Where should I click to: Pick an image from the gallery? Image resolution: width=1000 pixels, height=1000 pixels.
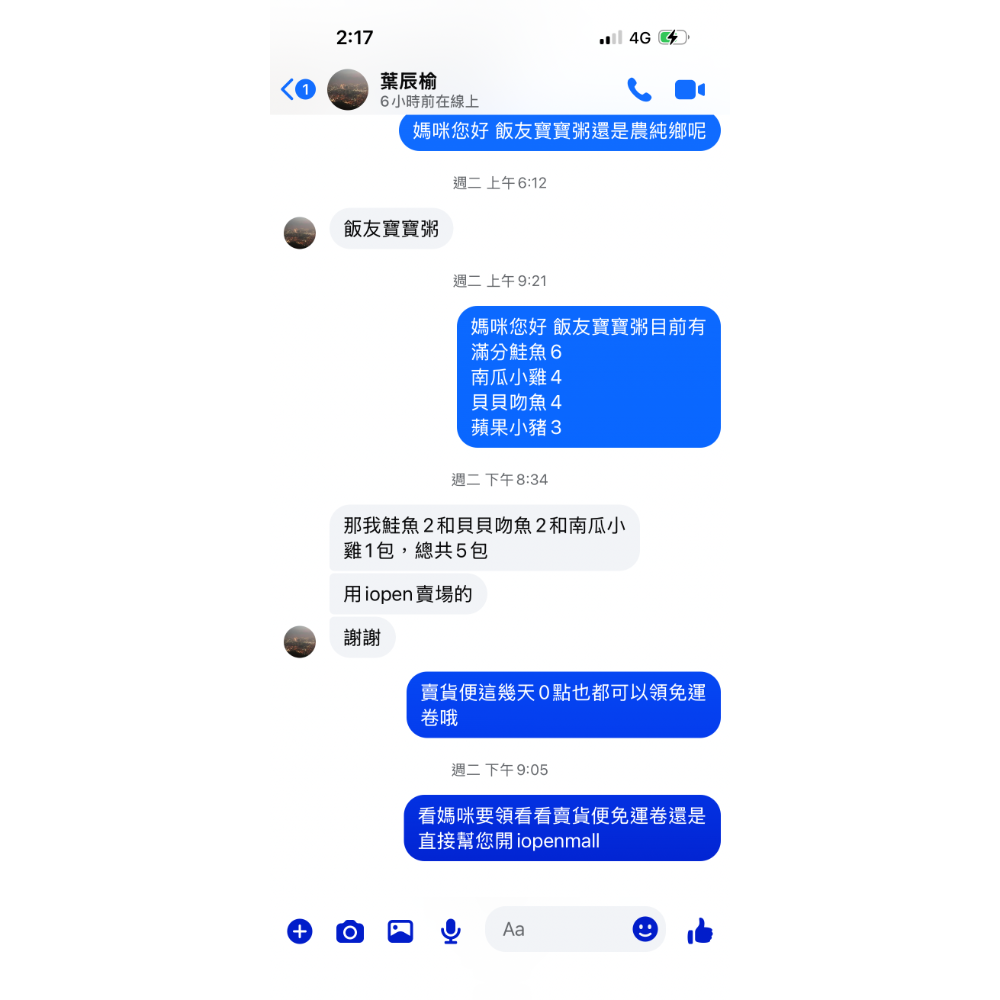pyautogui.click(x=400, y=931)
